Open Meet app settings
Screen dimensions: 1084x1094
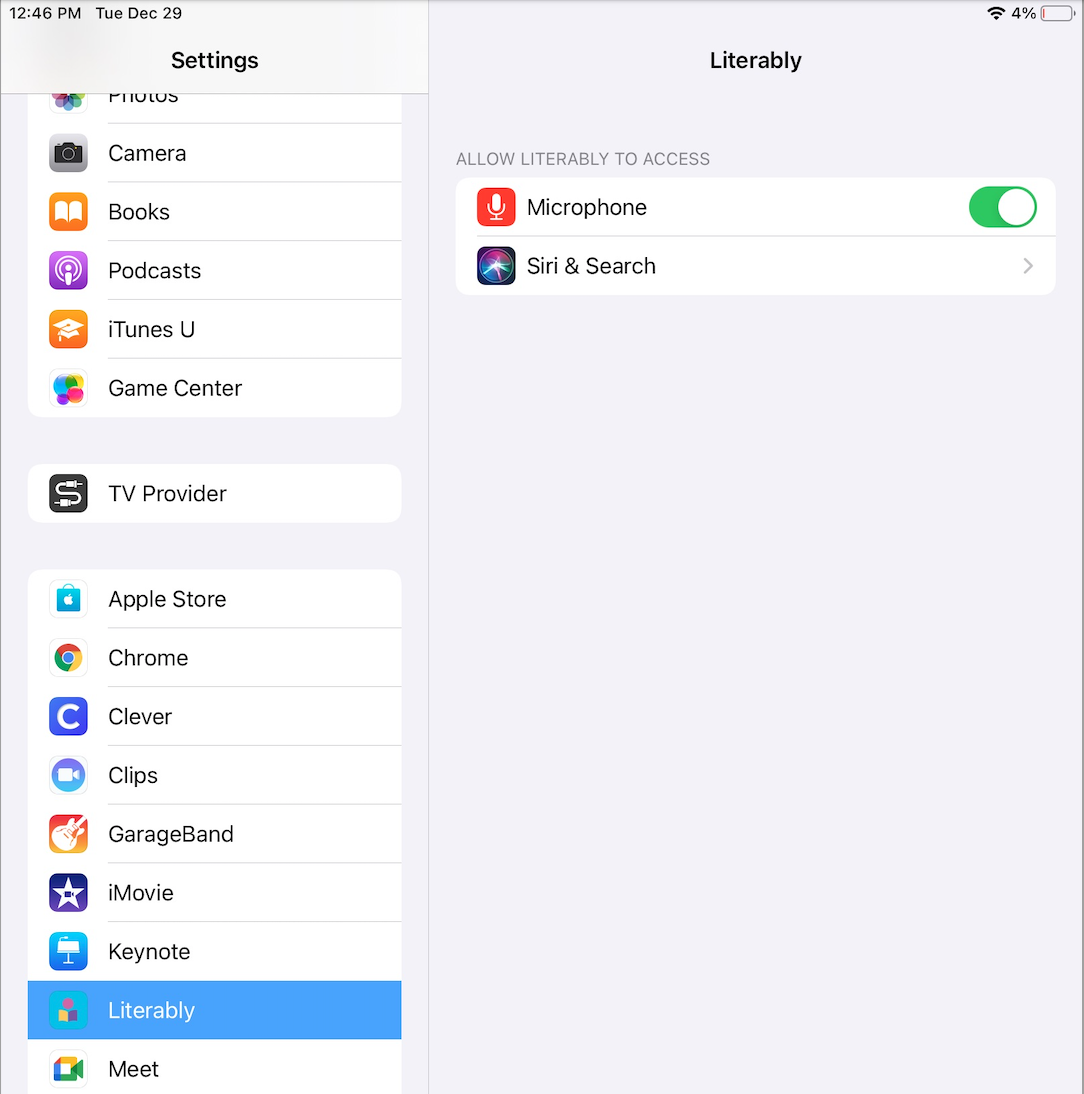coord(214,1069)
